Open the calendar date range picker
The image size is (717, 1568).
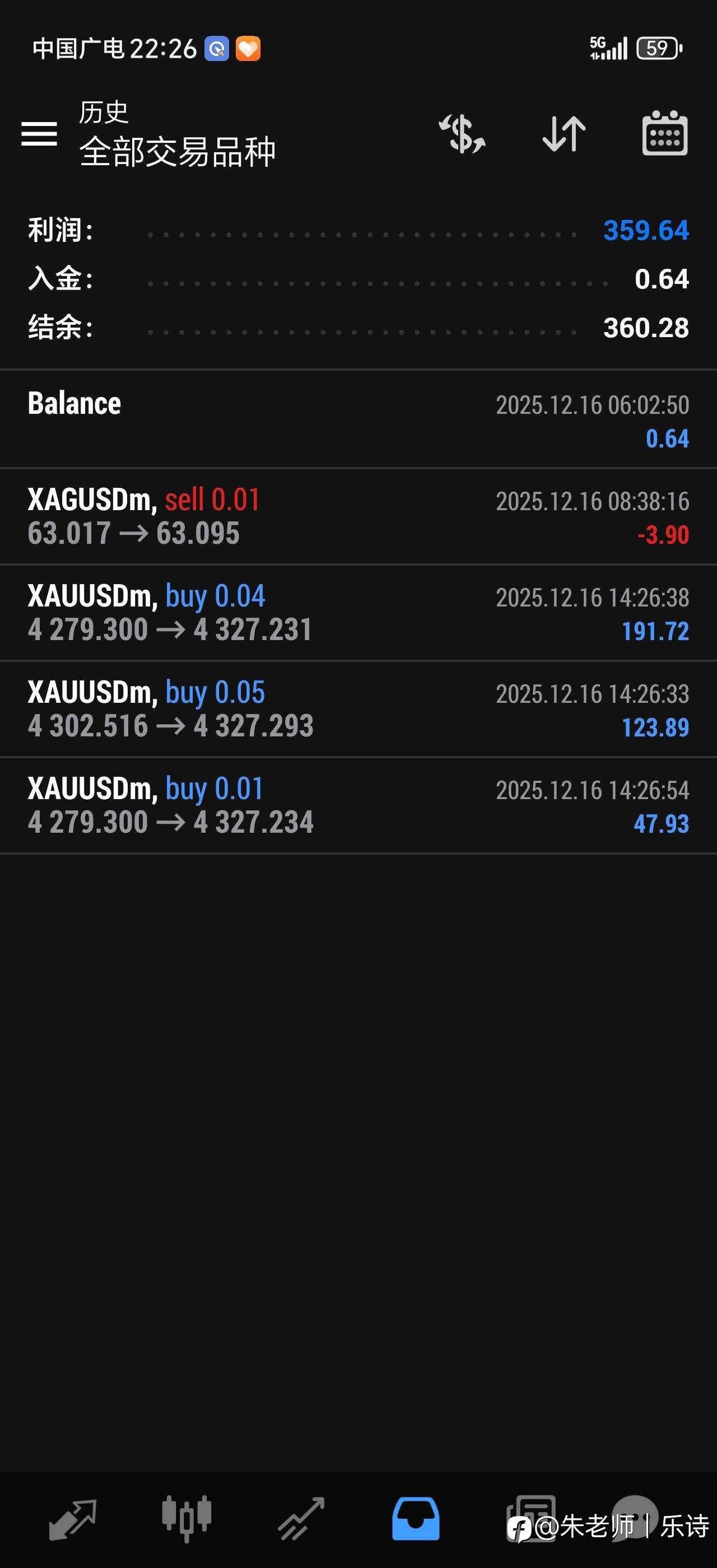pos(665,133)
